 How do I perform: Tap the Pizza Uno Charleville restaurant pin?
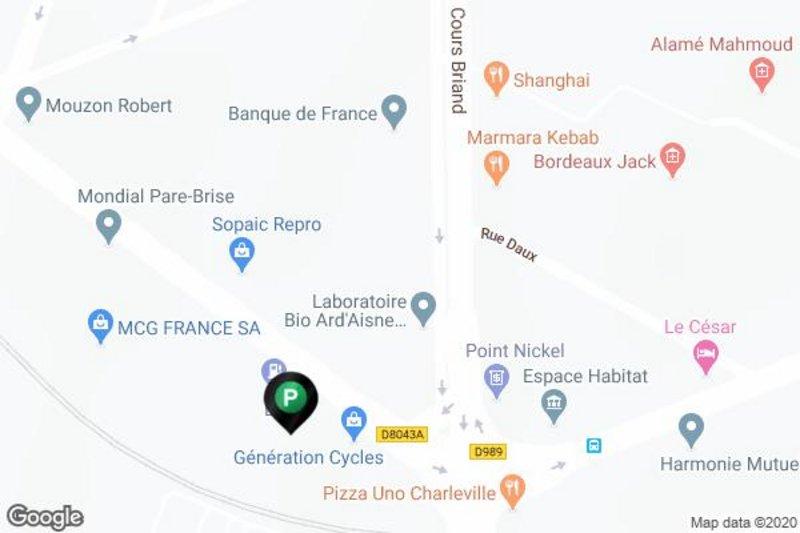tap(513, 488)
